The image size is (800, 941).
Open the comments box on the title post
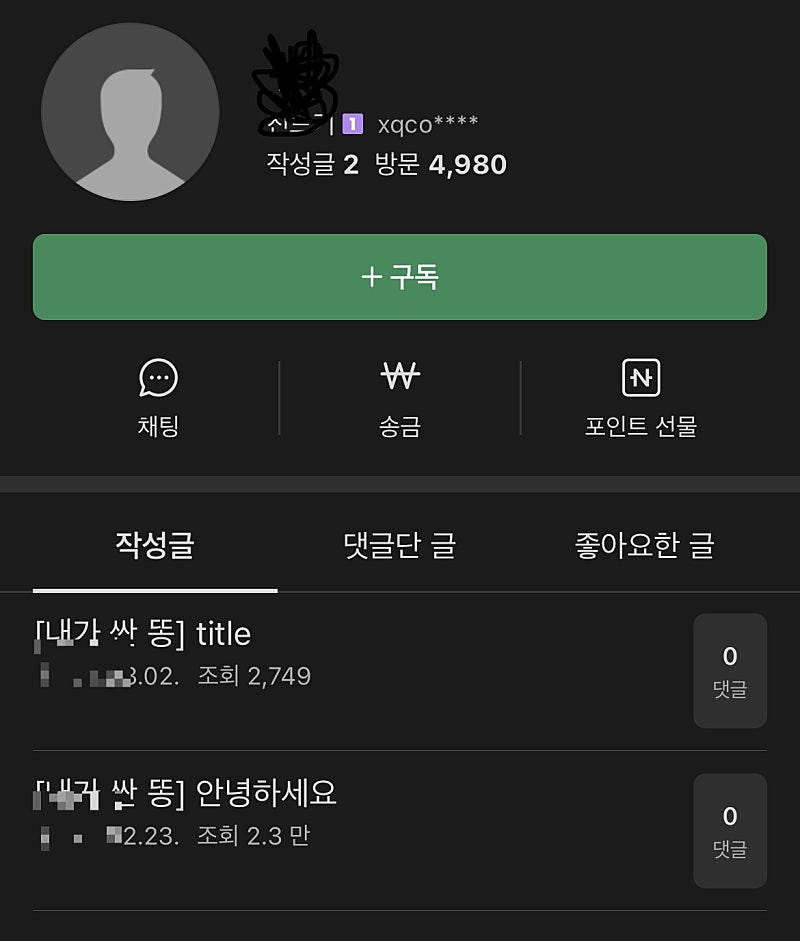[x=730, y=670]
